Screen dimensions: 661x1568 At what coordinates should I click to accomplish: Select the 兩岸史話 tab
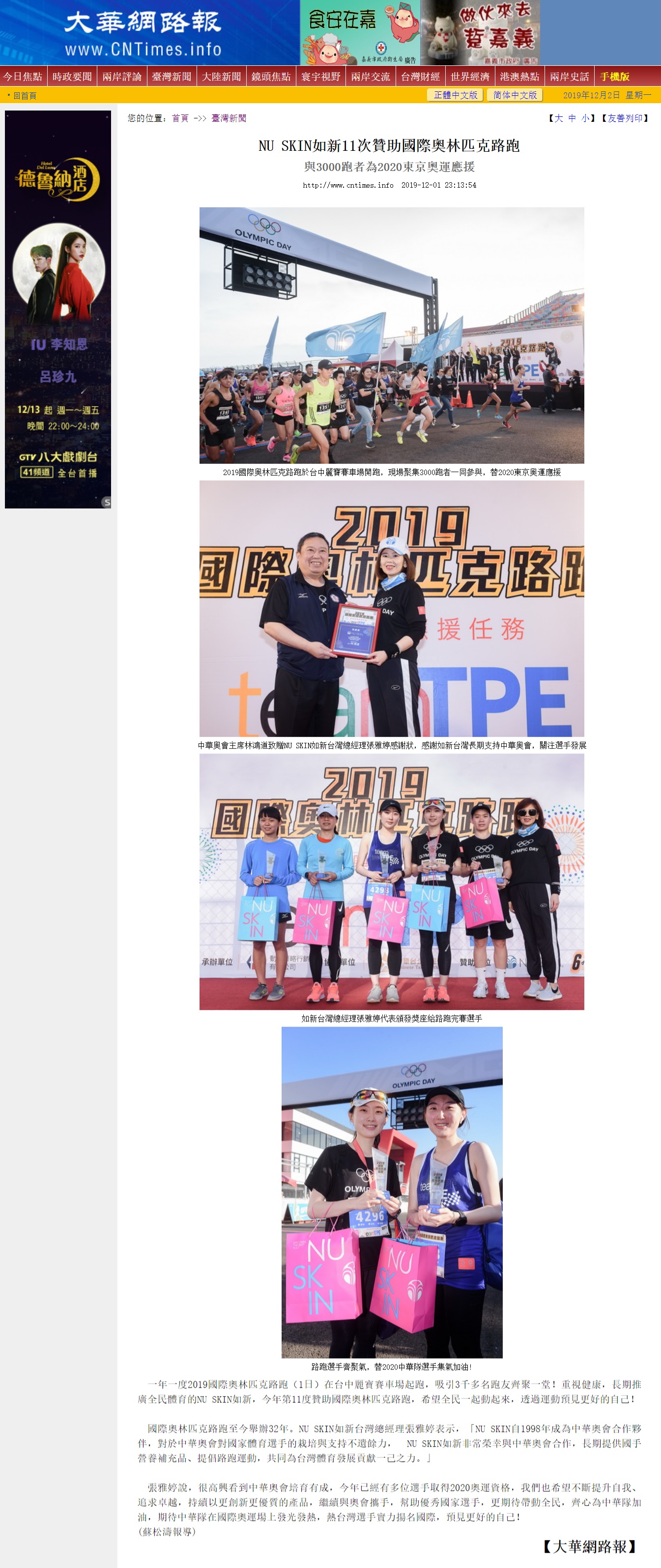[x=569, y=77]
